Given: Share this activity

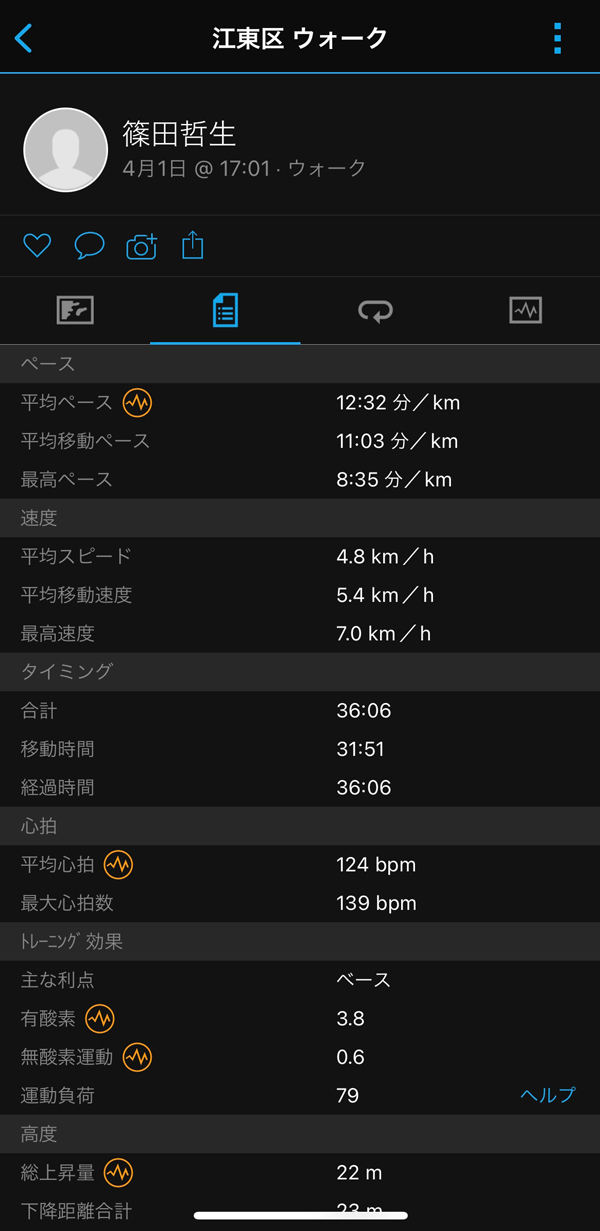Looking at the screenshot, I should pyautogui.click(x=193, y=245).
